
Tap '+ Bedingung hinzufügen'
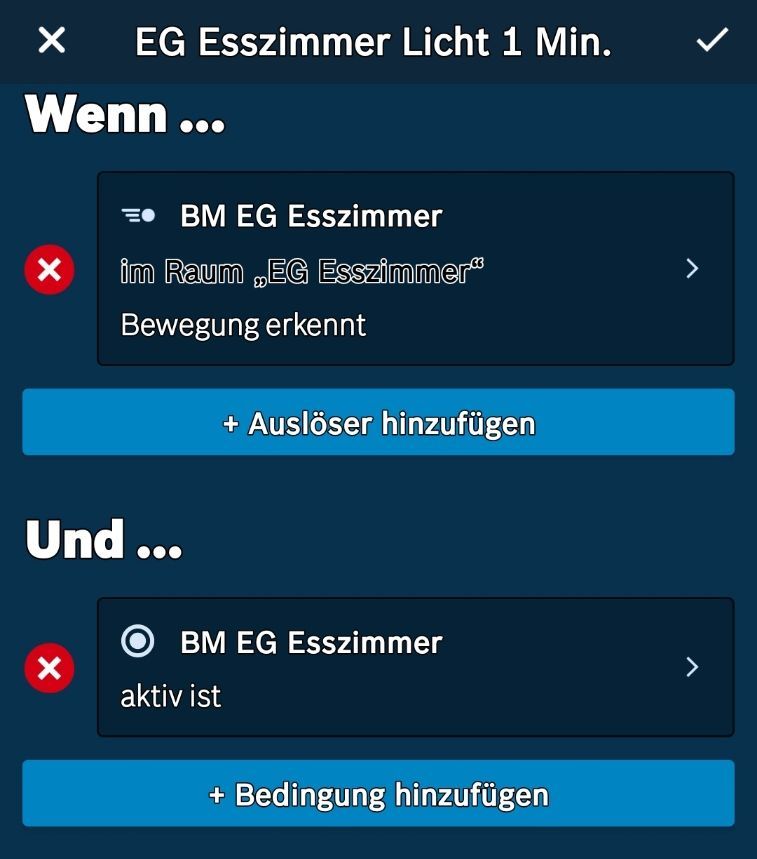pyautogui.click(x=378, y=794)
